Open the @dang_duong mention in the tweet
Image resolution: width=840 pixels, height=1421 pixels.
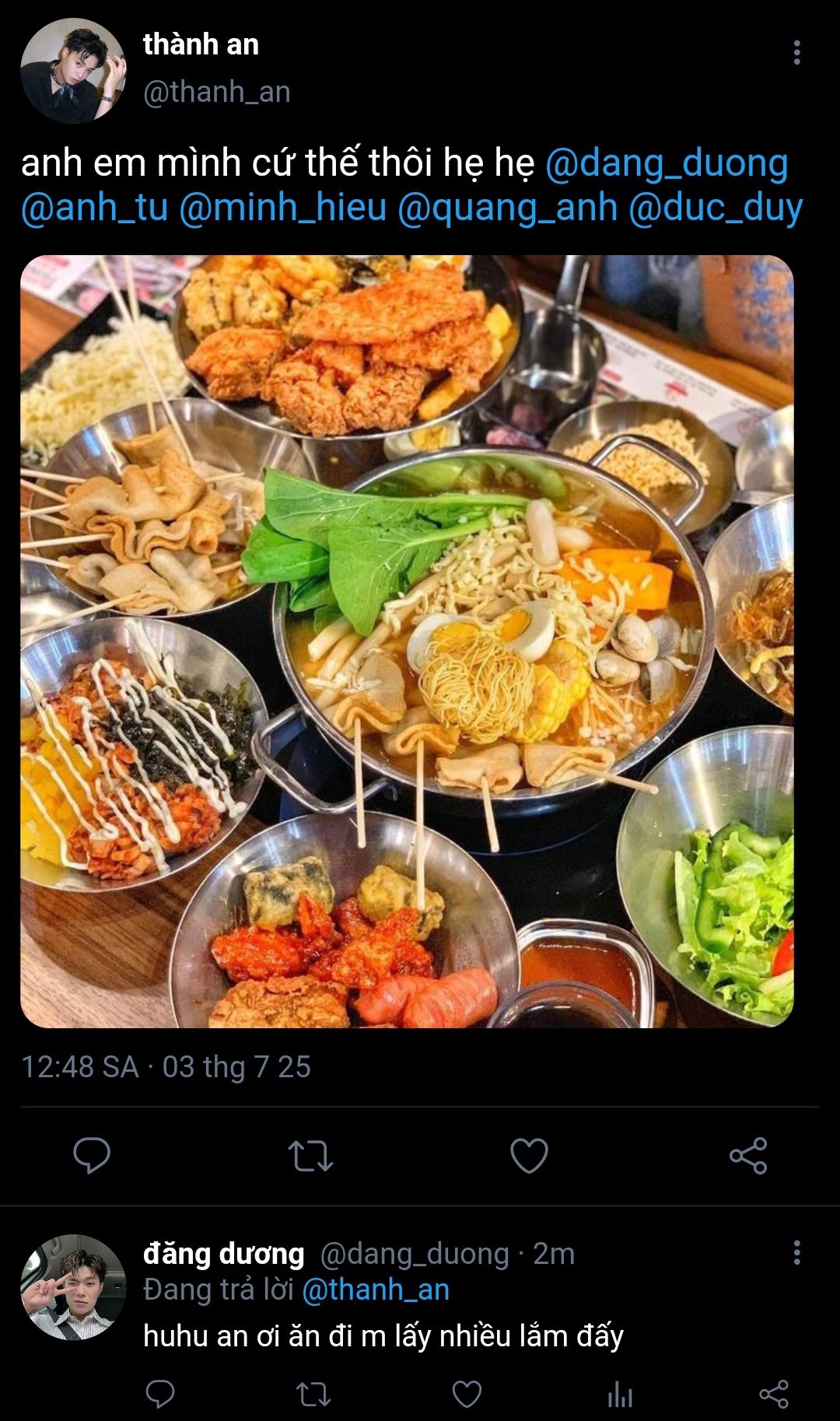tap(667, 163)
